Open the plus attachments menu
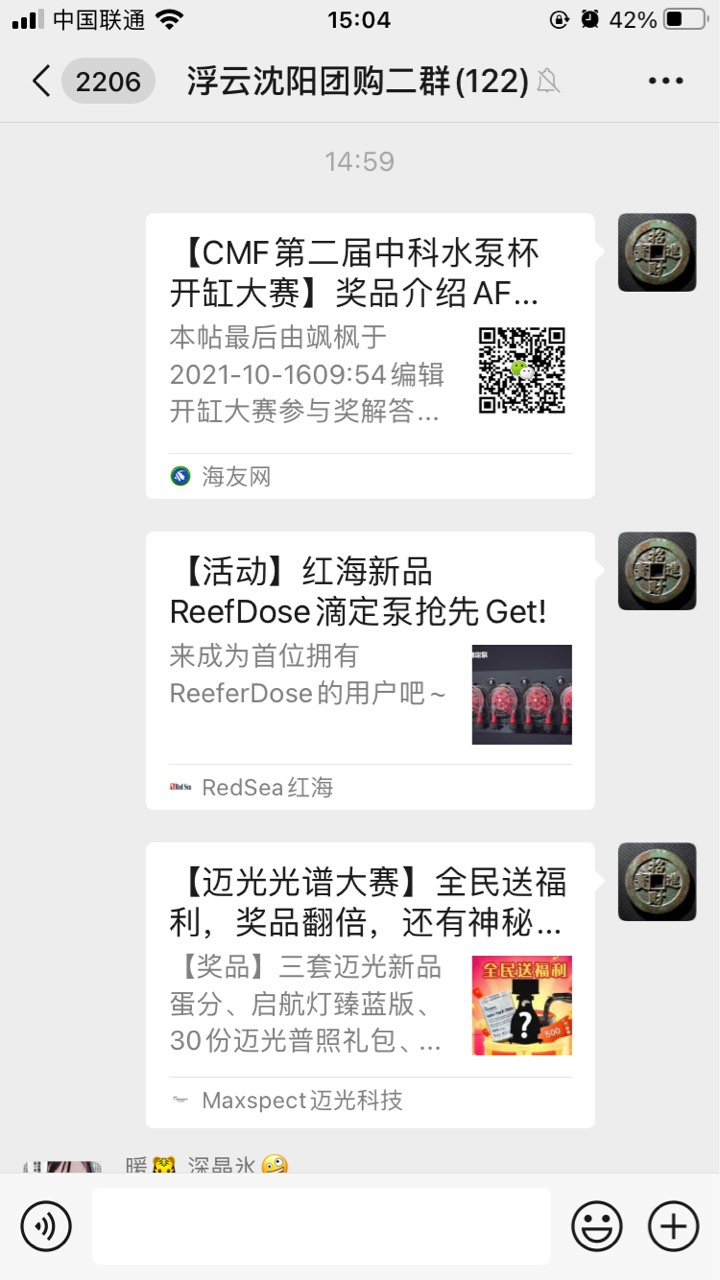 click(x=673, y=1226)
